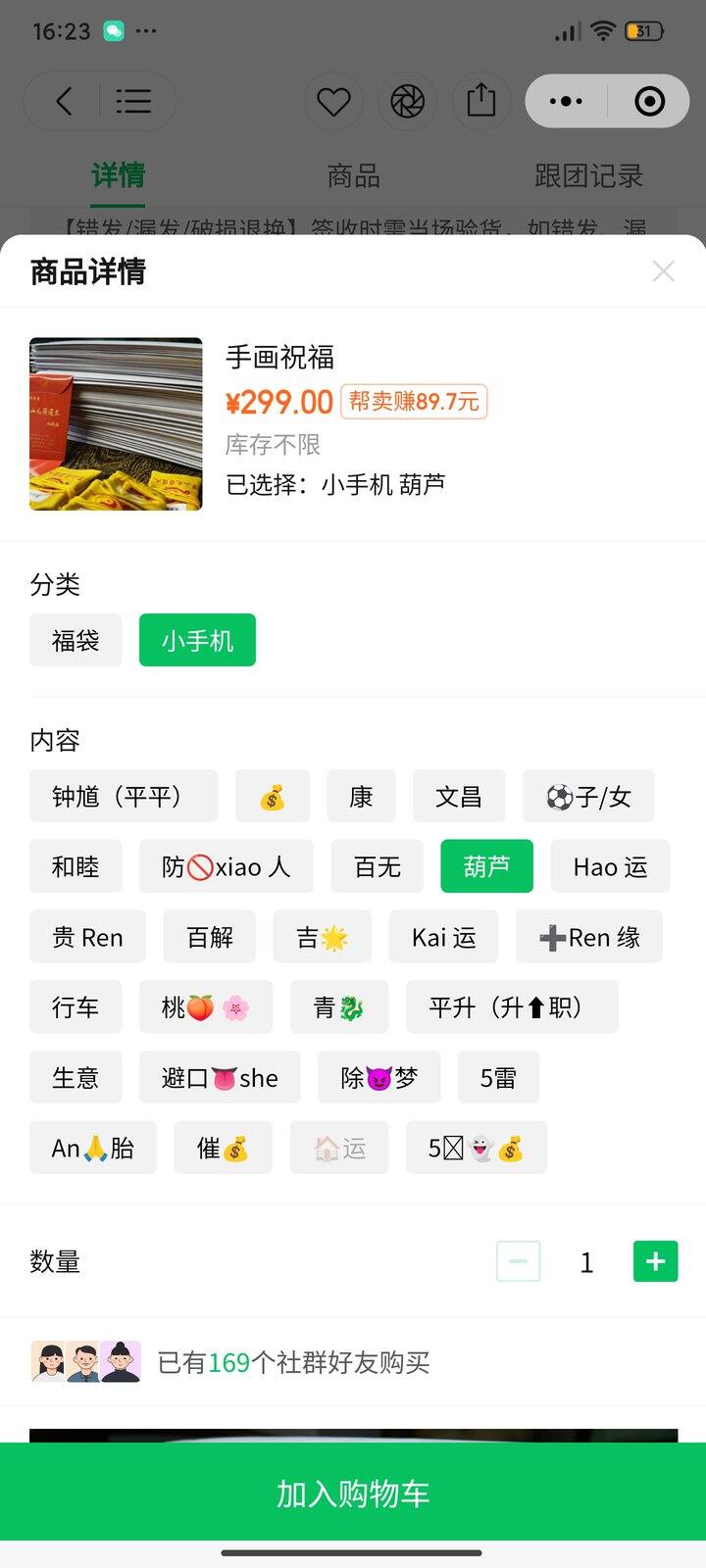Choose the 生意 content option

(x=76, y=1077)
